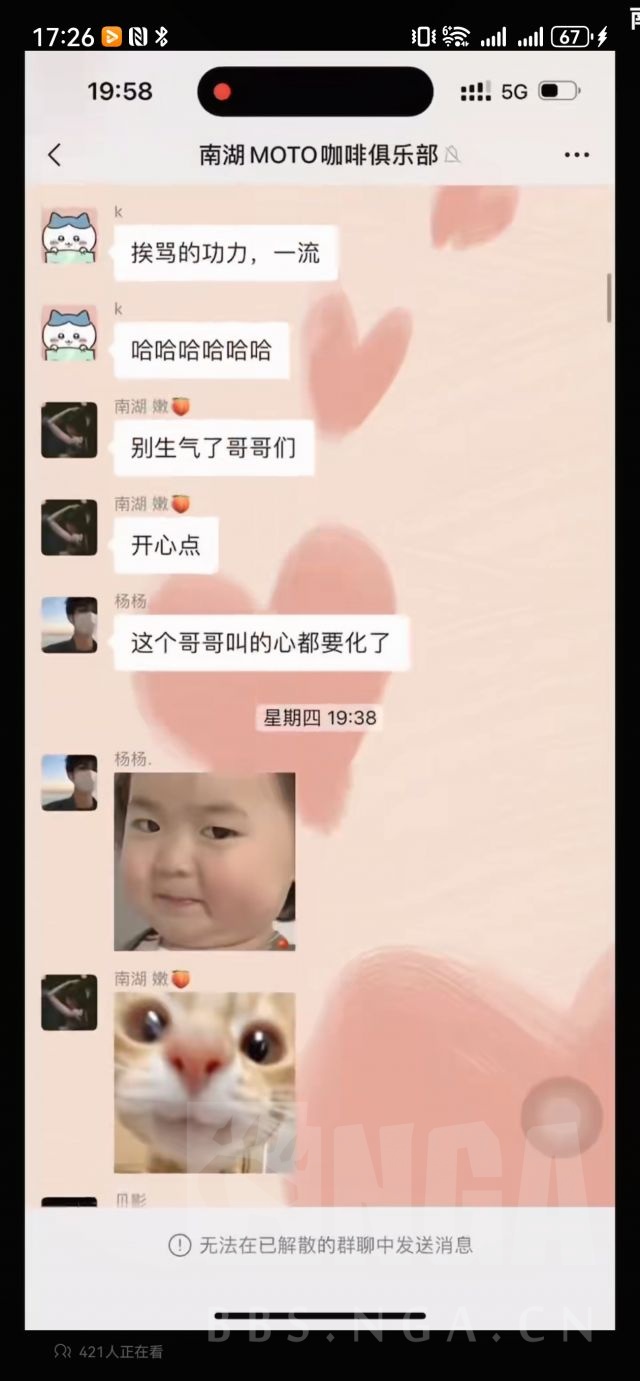View the cat meme image from 南湖嫩
This screenshot has width=640, height=1381.
tap(204, 1082)
